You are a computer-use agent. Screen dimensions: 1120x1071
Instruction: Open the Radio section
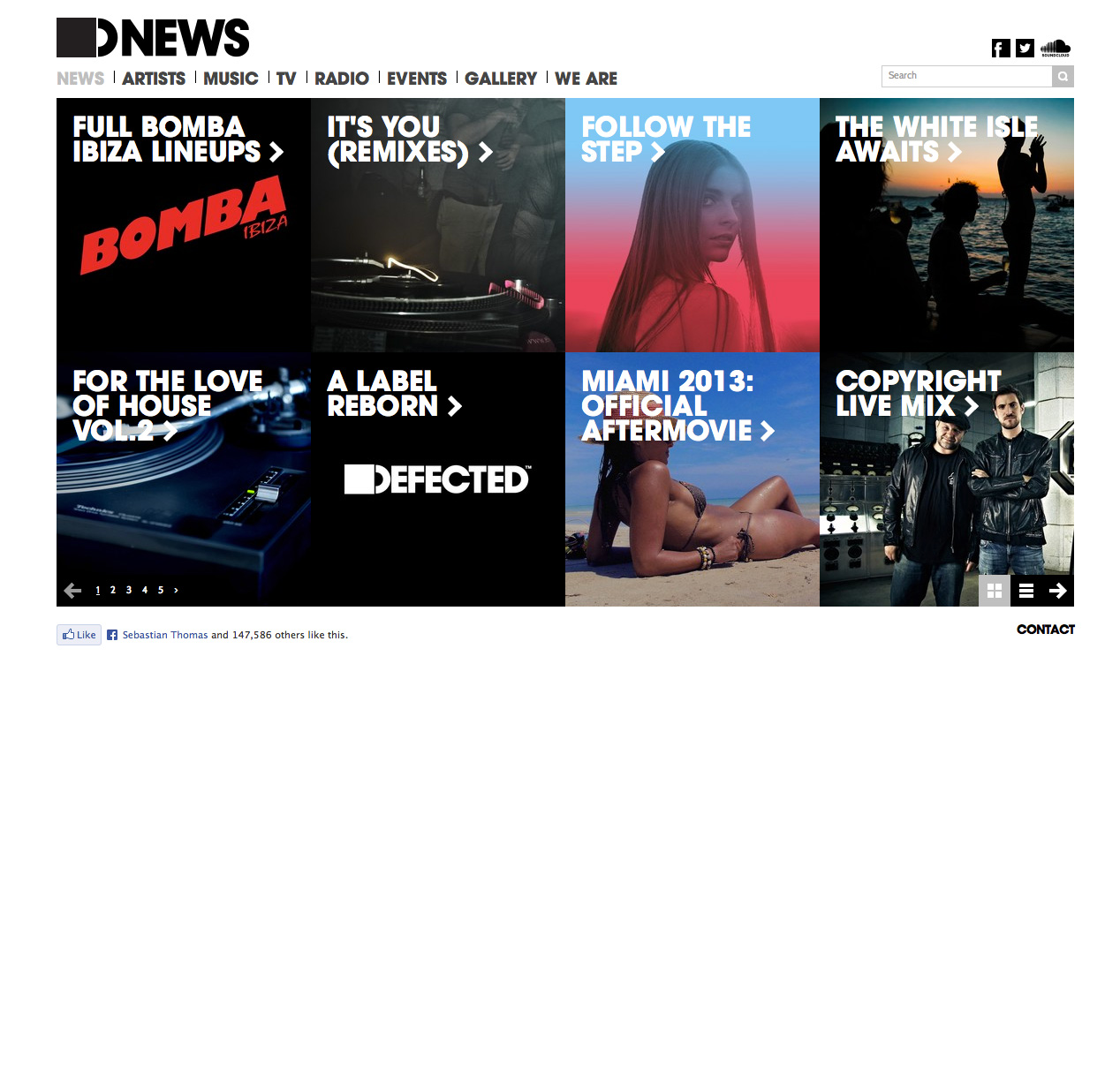click(x=342, y=79)
